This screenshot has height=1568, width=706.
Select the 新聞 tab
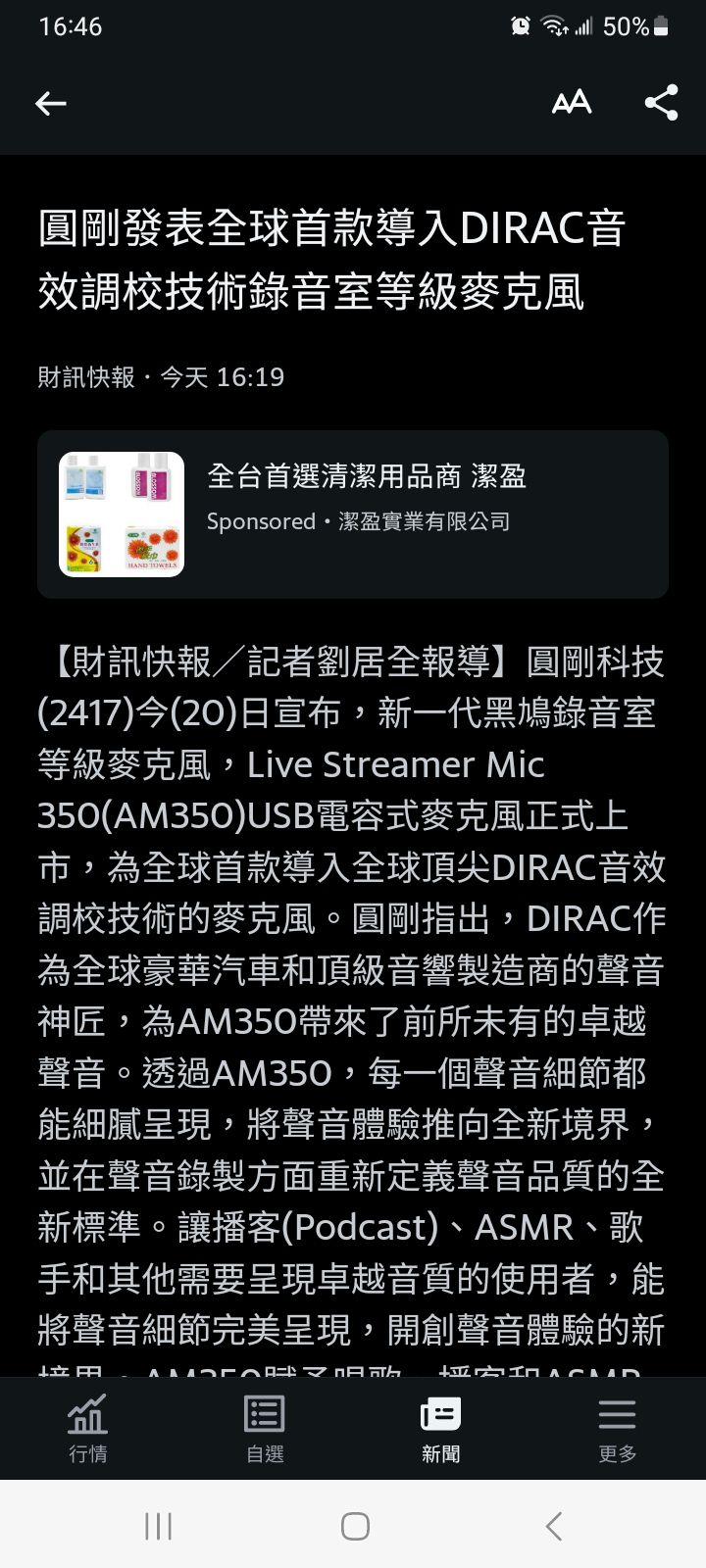[x=441, y=1429]
